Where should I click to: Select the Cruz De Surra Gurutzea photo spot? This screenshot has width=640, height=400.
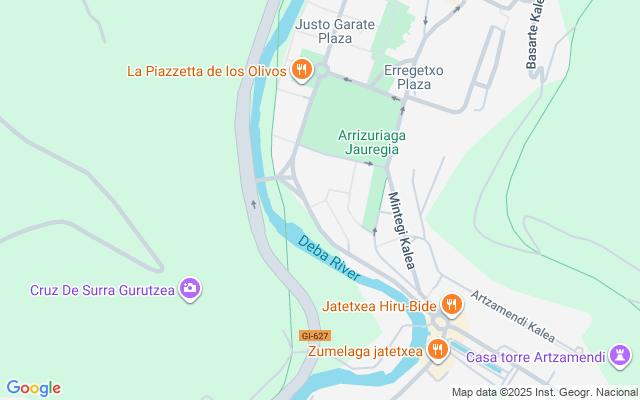pyautogui.click(x=190, y=290)
